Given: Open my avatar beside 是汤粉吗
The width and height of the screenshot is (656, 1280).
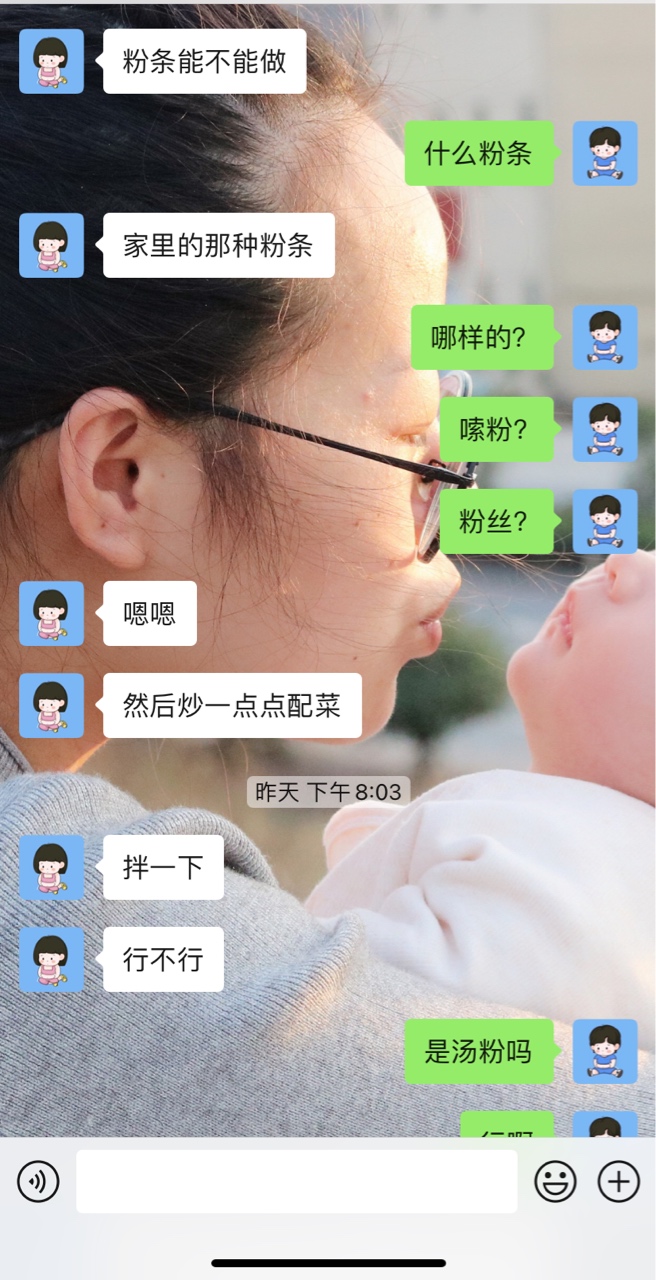Looking at the screenshot, I should point(604,1051).
